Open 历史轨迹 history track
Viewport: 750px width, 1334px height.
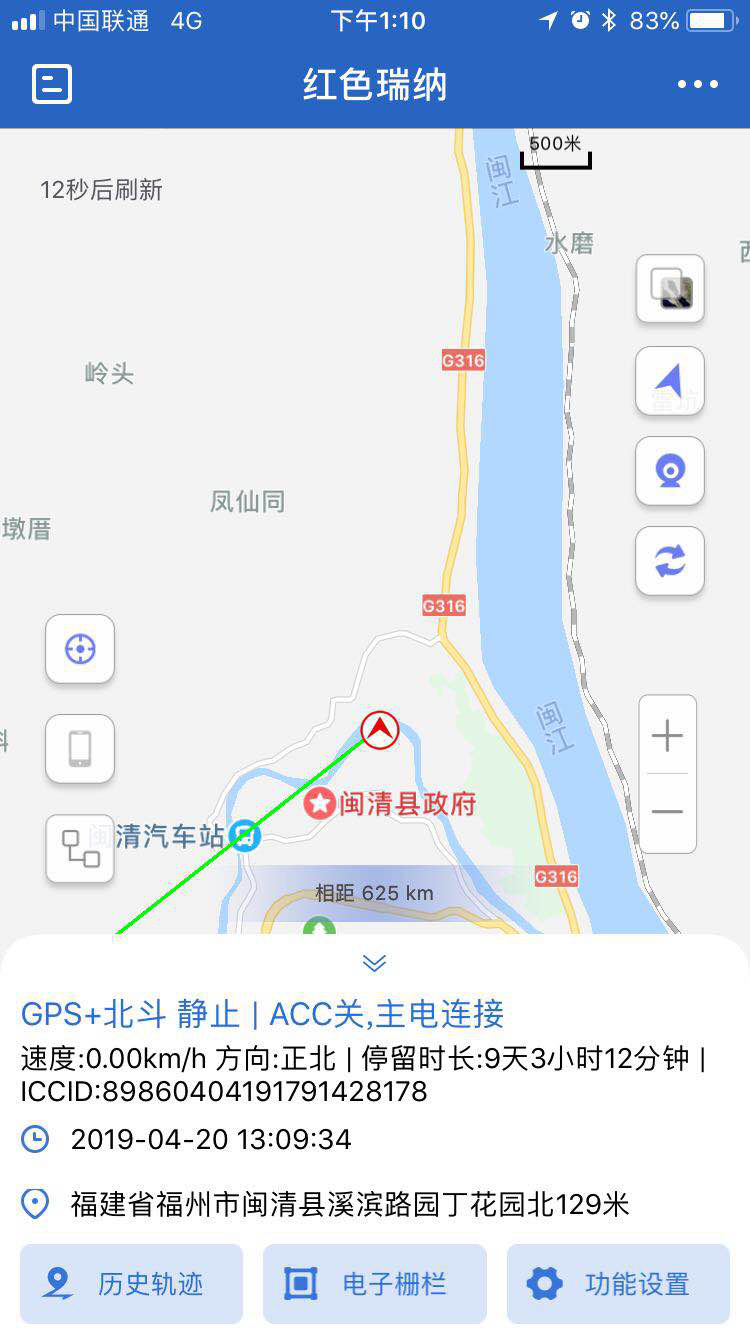131,1284
